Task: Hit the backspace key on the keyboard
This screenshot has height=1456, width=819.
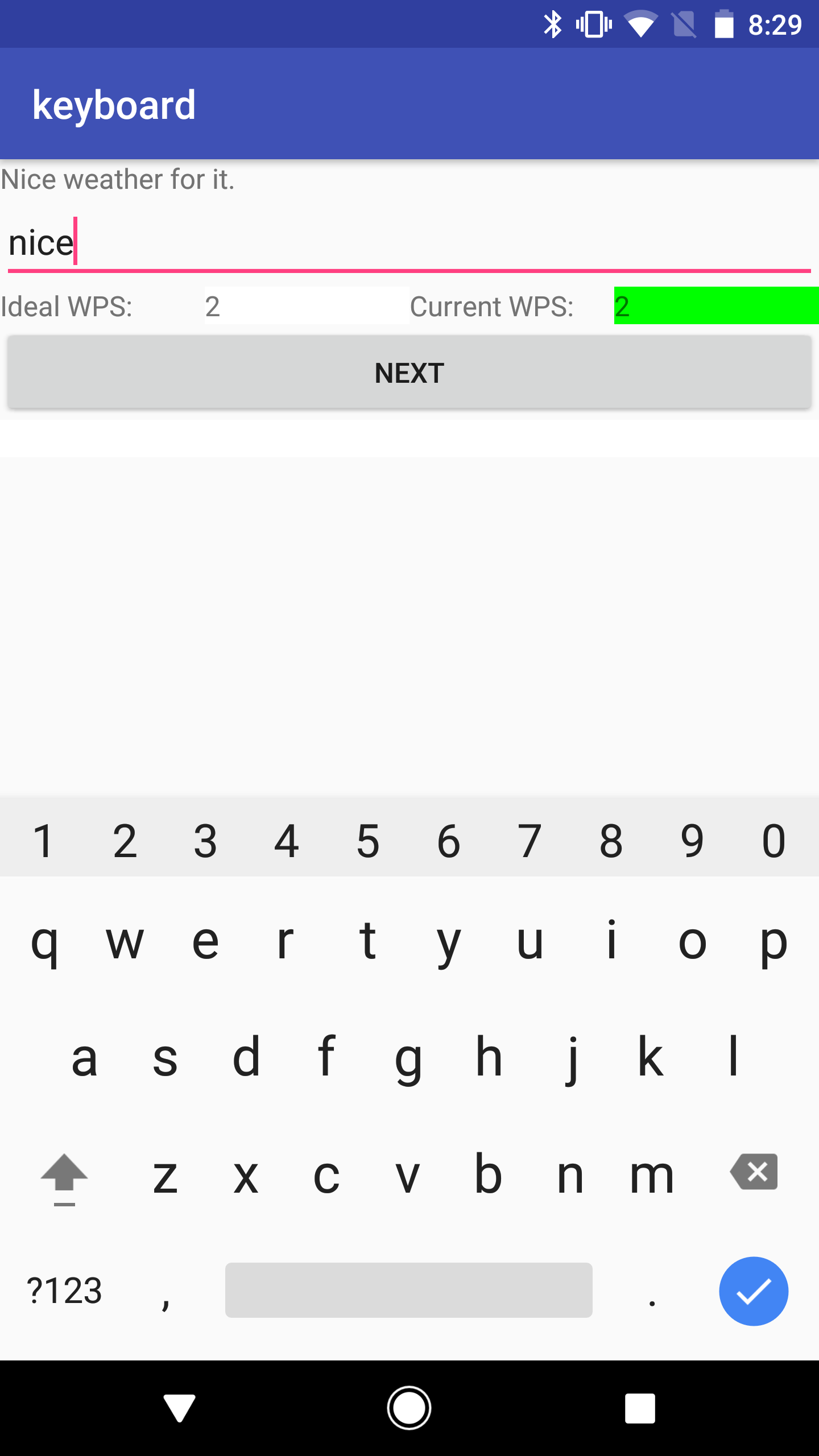Action: coord(754,1172)
